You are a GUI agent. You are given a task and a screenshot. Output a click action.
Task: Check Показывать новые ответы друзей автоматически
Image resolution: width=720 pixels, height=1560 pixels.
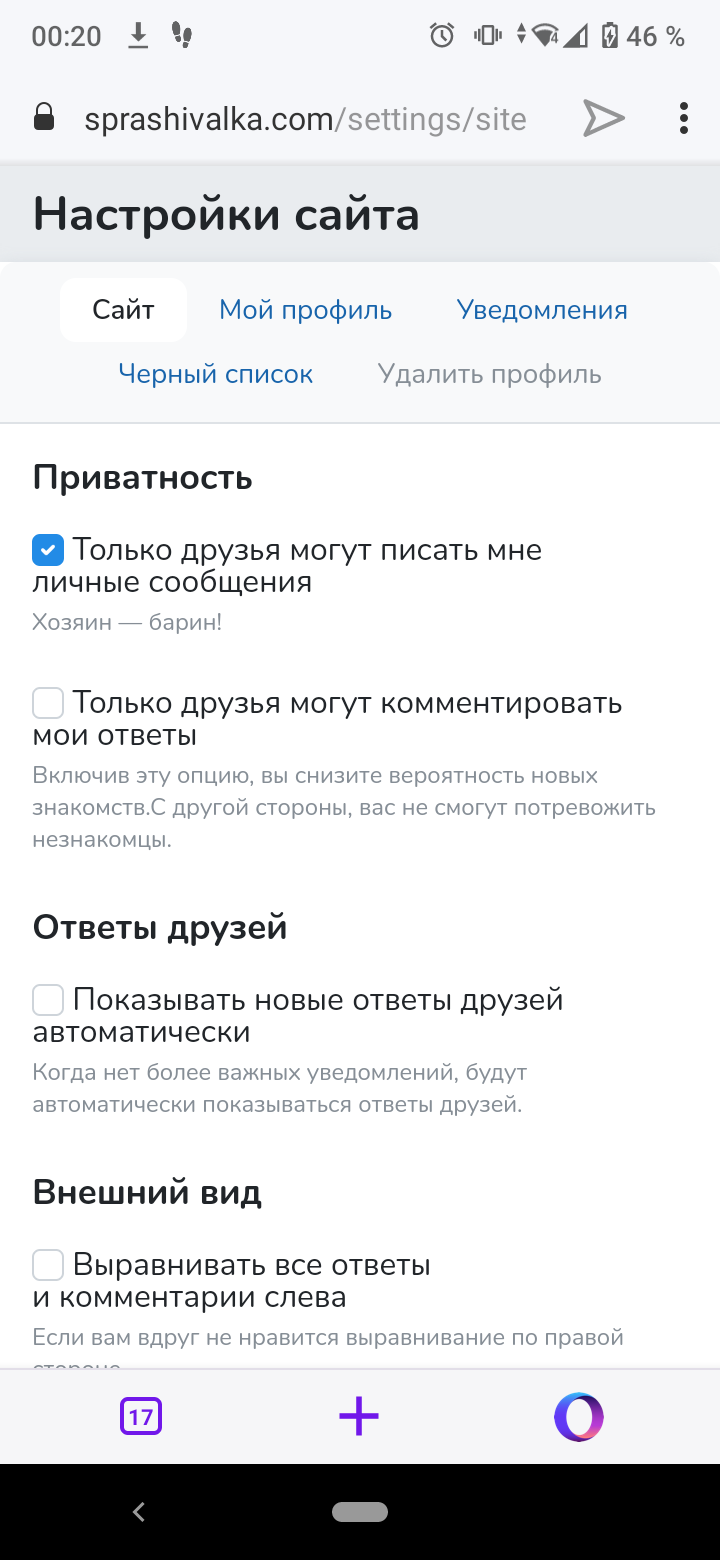48,999
